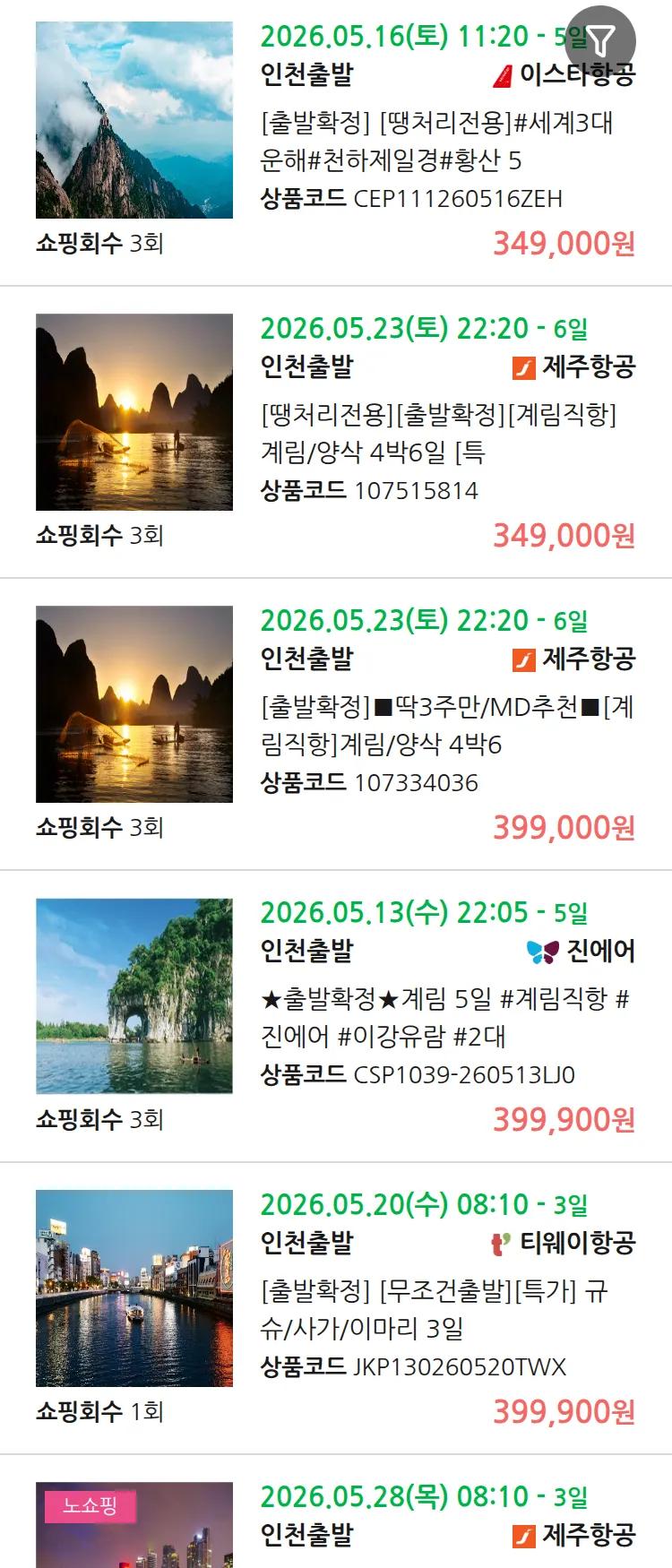Select the 계림/양삭 package with code 107515814

pyautogui.click(x=437, y=433)
